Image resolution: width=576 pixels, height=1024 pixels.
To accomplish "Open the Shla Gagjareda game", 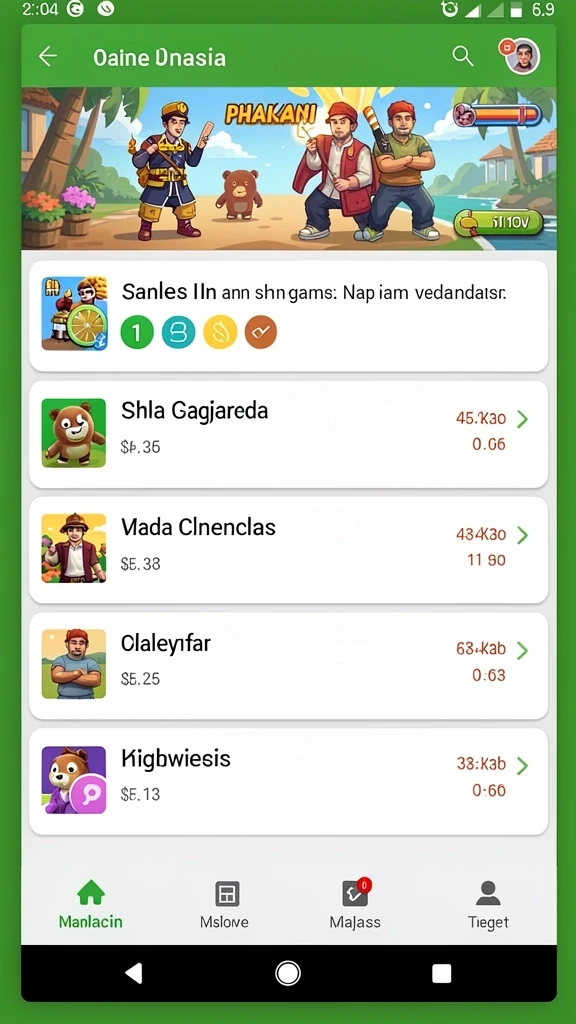I will [x=289, y=434].
